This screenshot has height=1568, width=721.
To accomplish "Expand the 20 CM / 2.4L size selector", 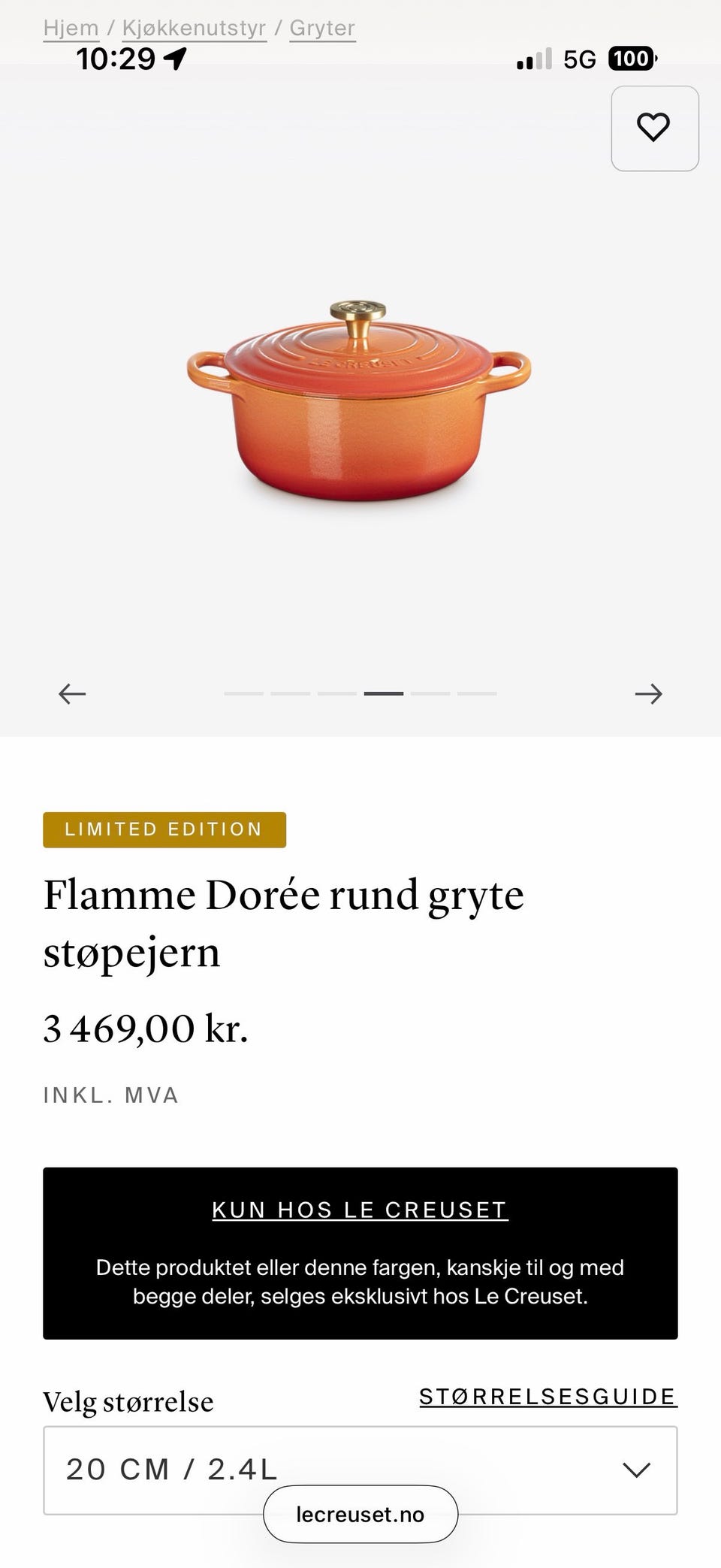I will pyautogui.click(x=360, y=1469).
